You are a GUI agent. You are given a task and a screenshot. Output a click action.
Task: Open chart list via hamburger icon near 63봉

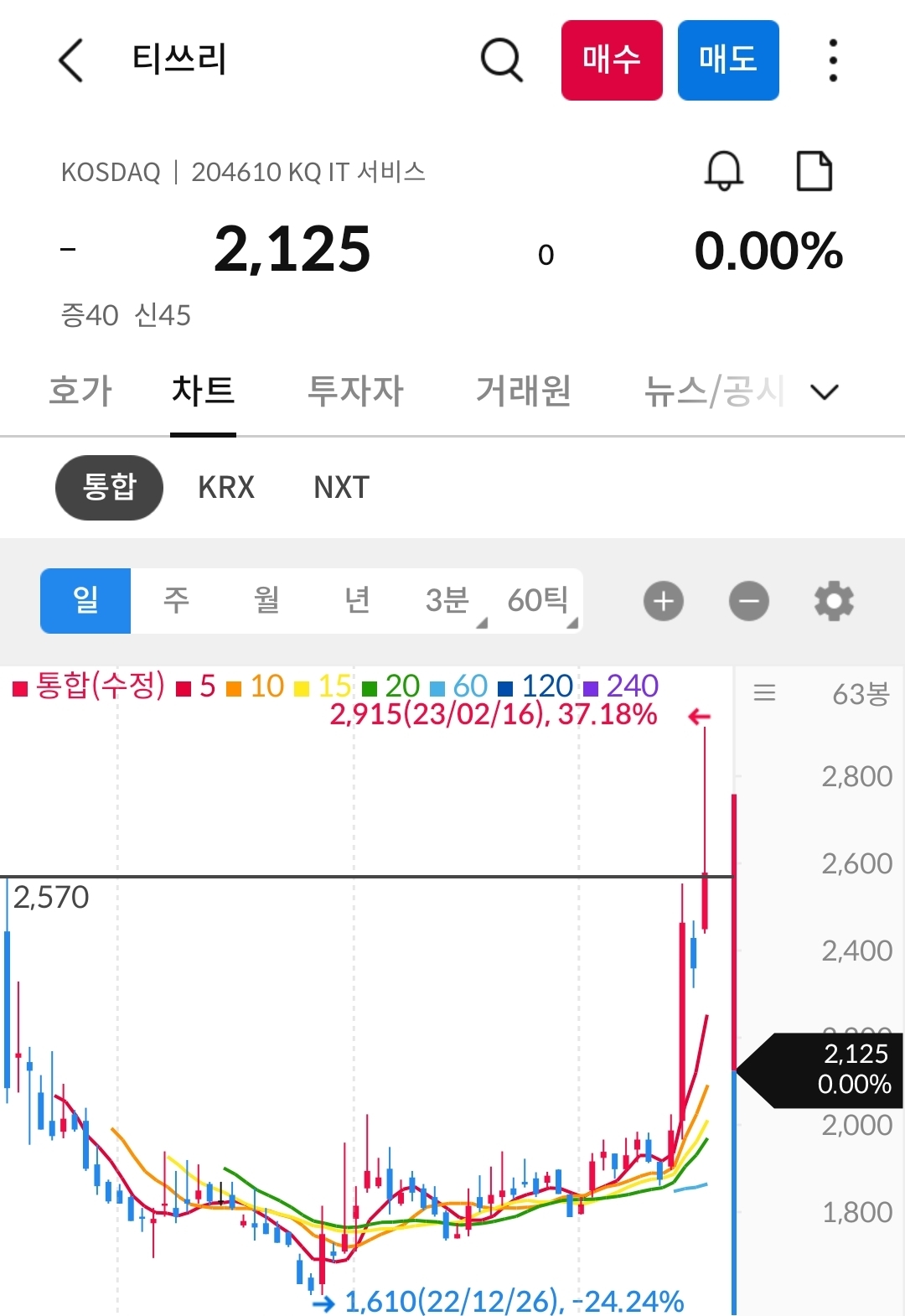click(x=765, y=692)
